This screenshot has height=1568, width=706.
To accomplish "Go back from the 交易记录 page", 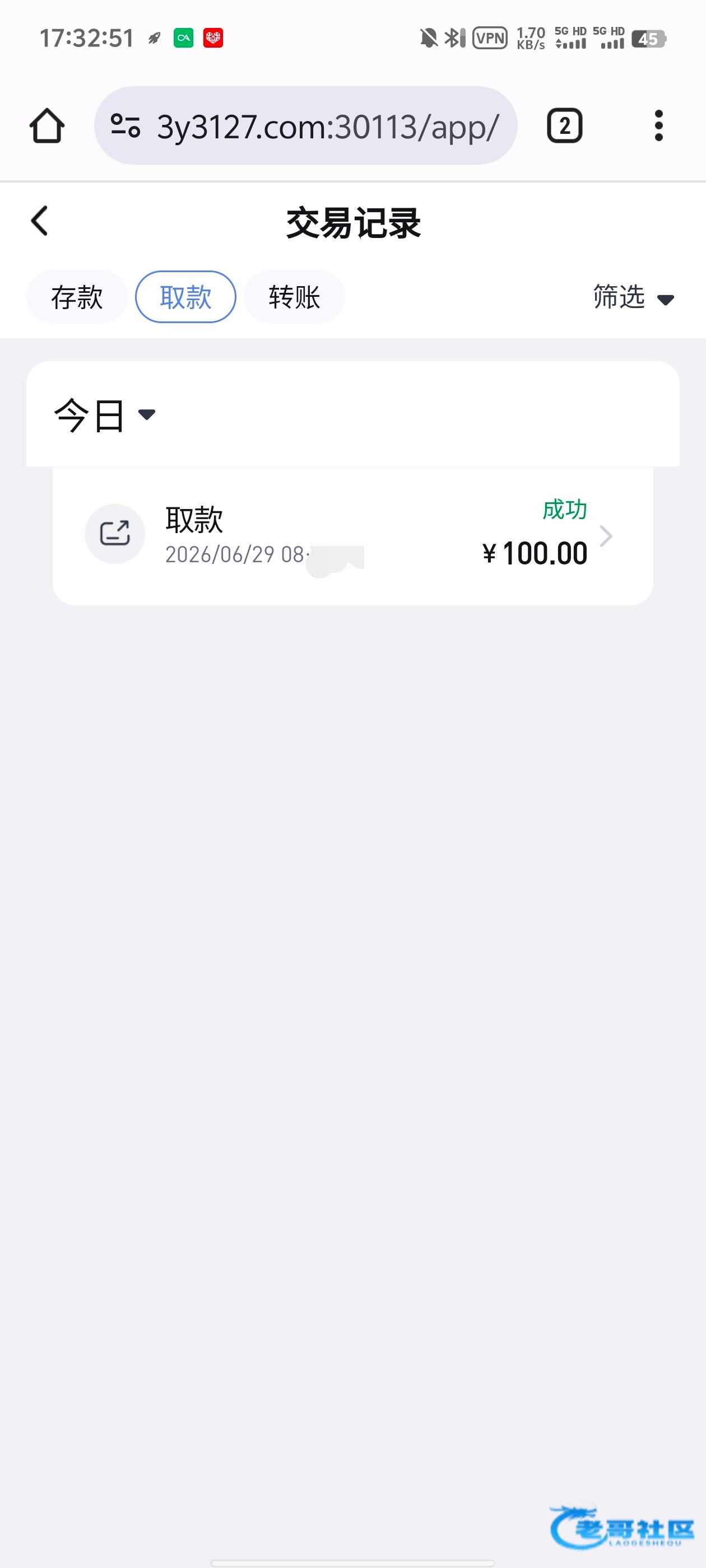I will pos(40,221).
